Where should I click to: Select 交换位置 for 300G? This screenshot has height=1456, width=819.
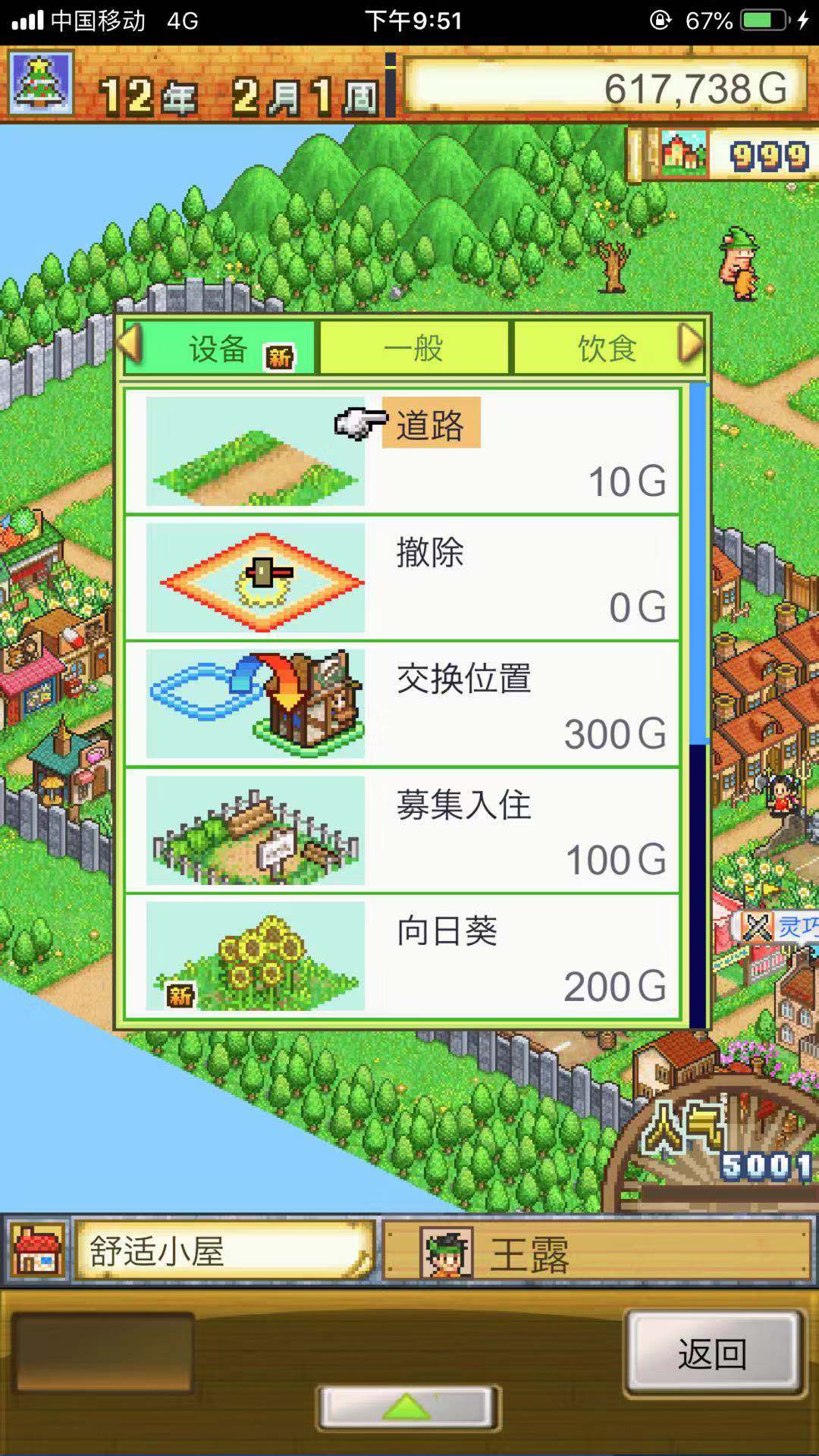402,704
